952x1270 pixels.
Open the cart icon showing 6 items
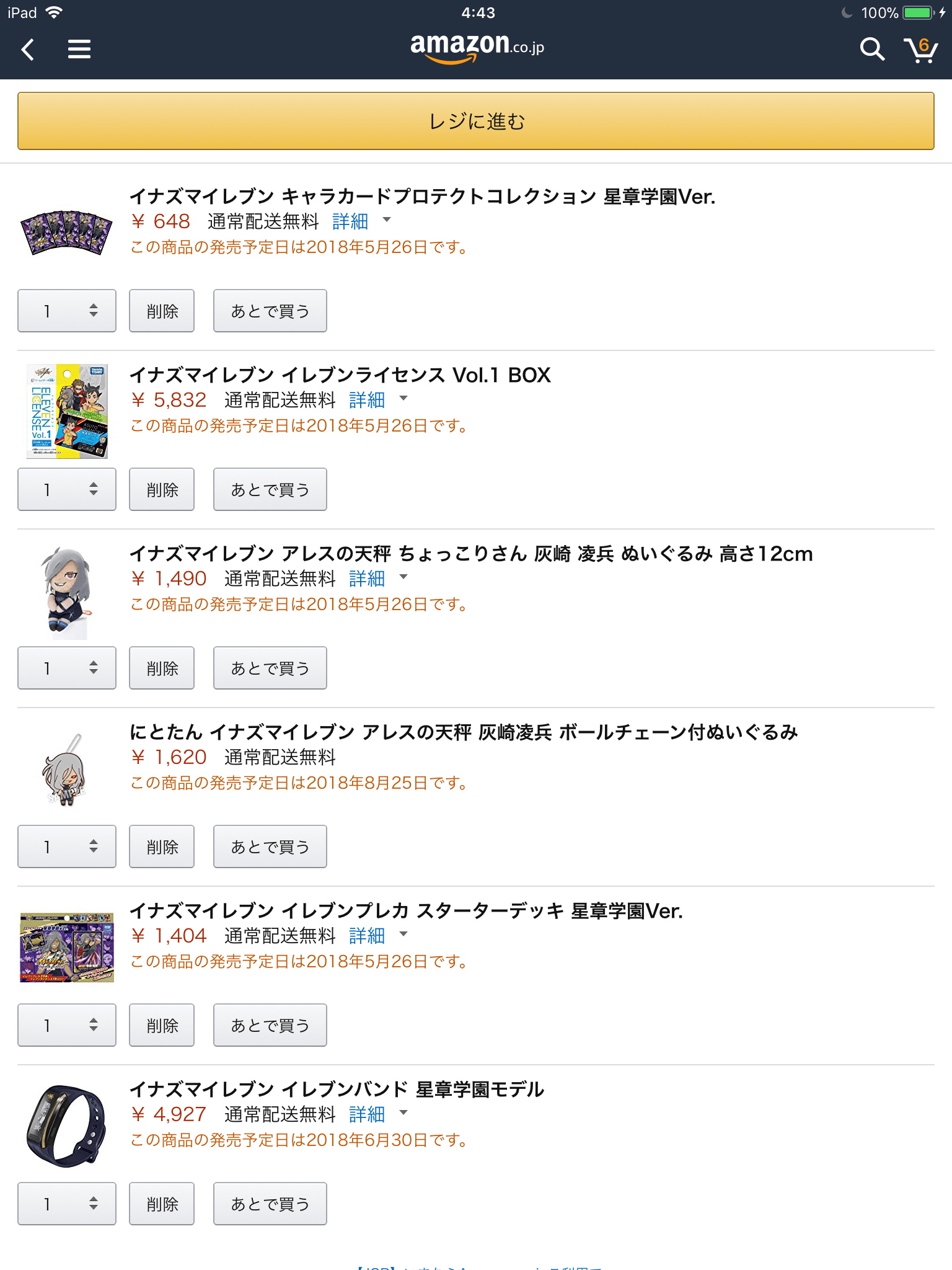[922, 50]
